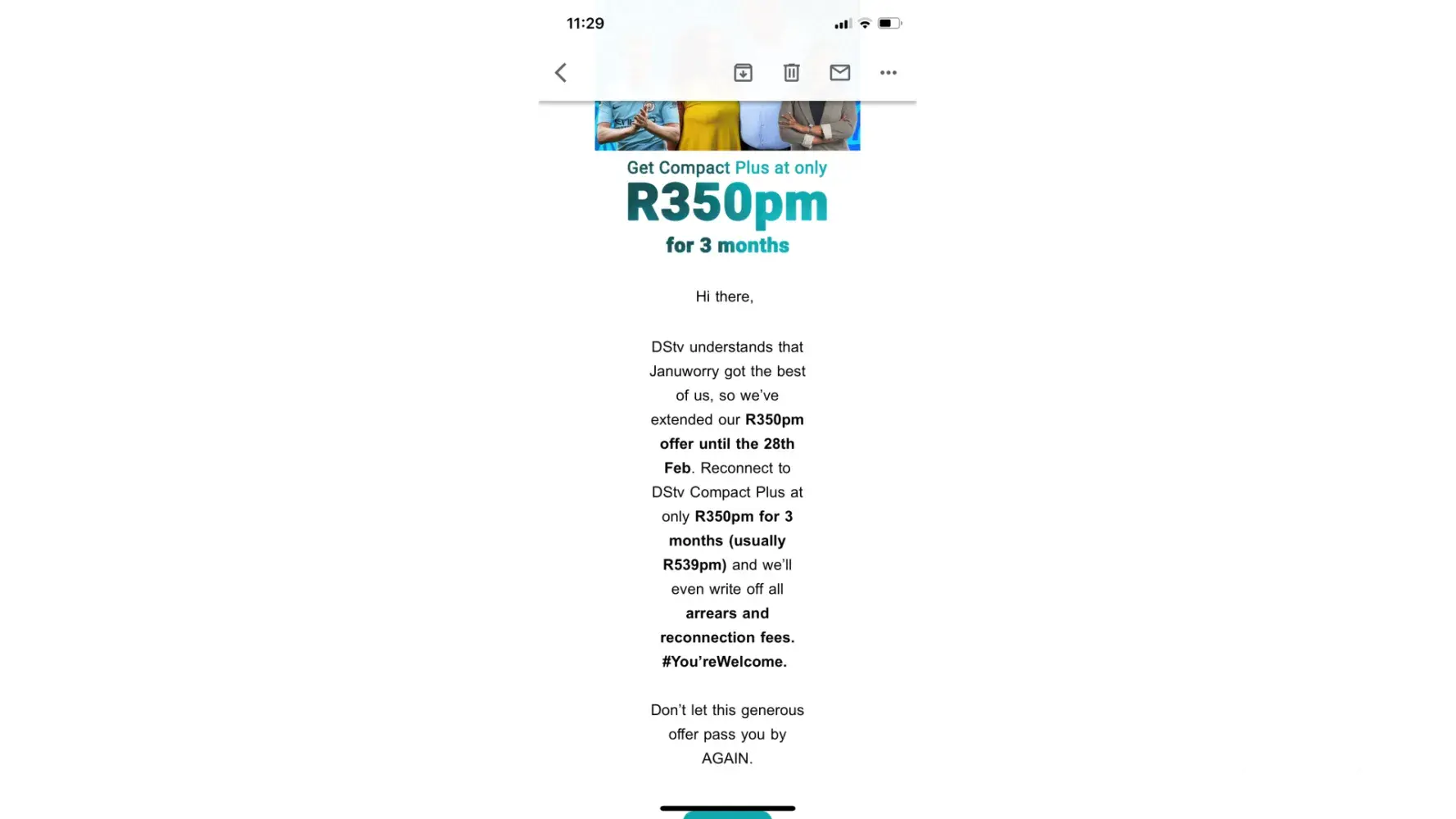Open the three-dot more options menu

(x=888, y=73)
